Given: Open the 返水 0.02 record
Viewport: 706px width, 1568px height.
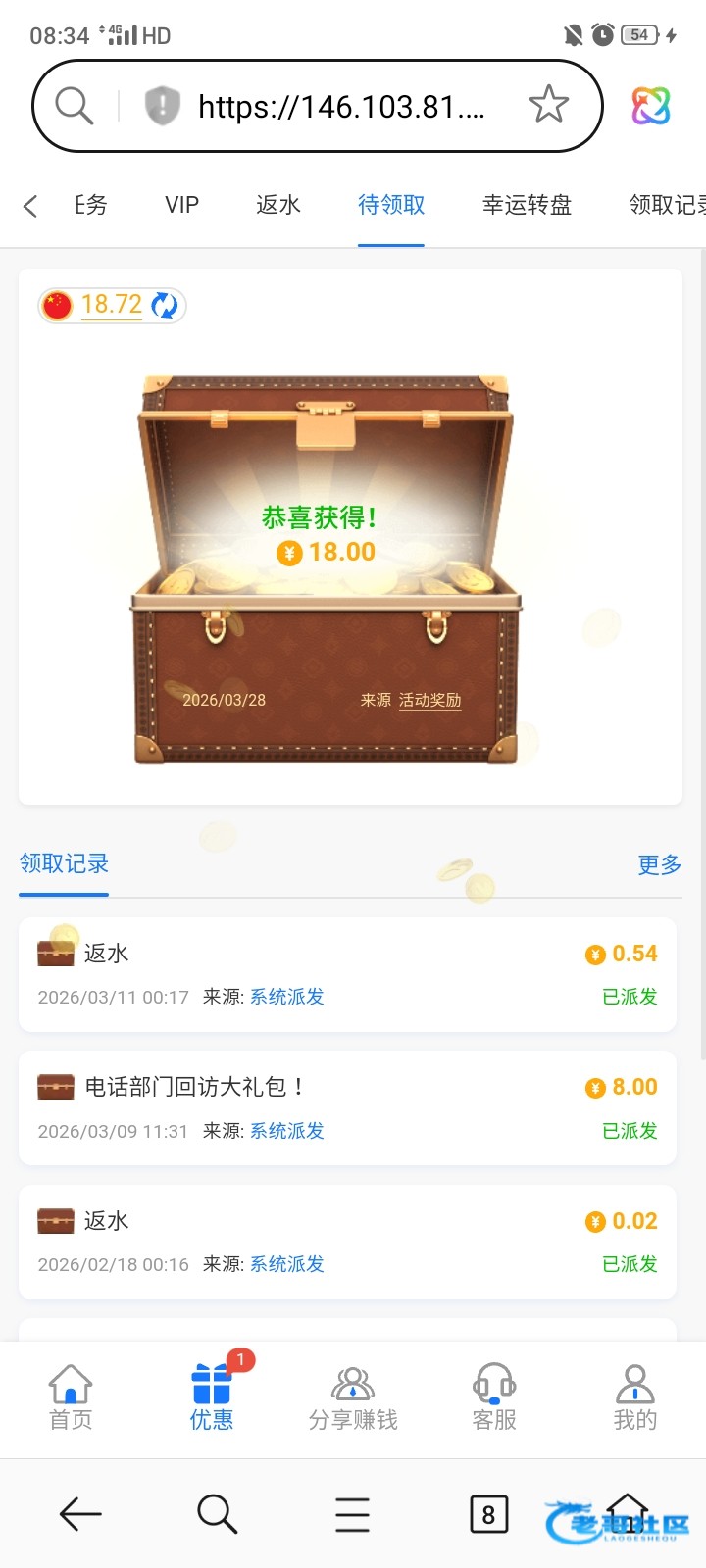Looking at the screenshot, I should tap(347, 1242).
